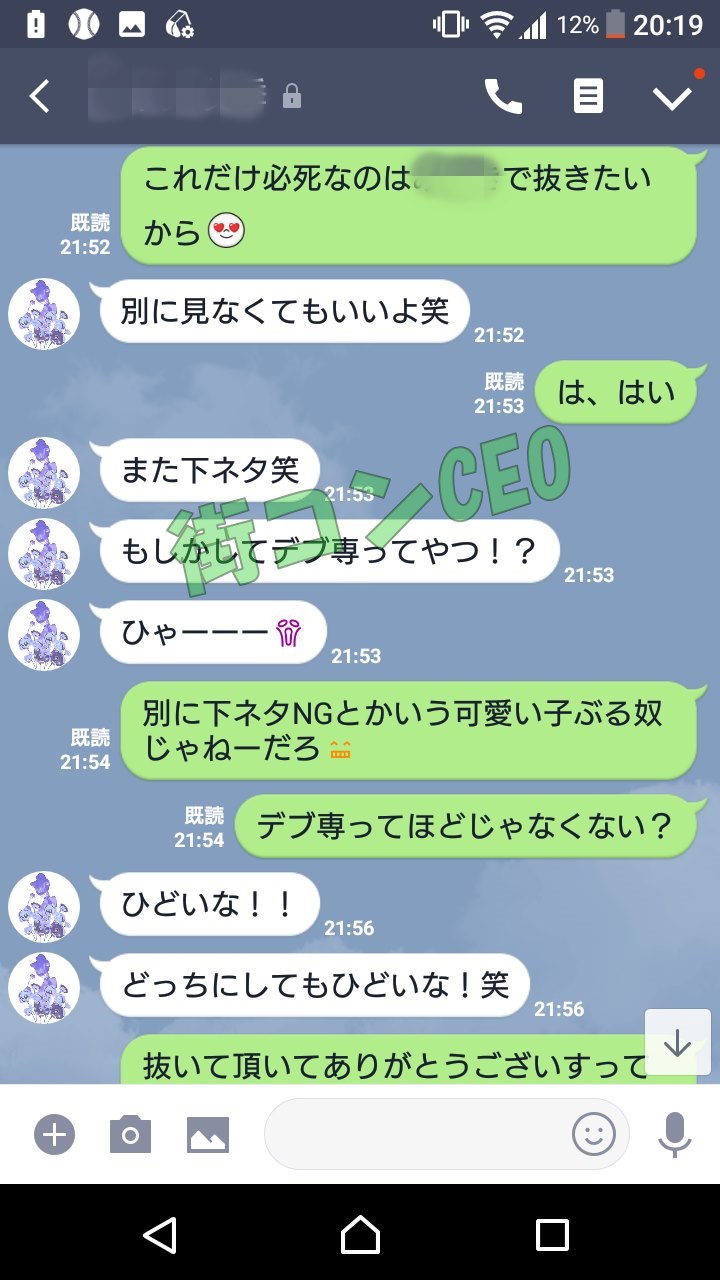Open the notes icon in header
Screen dimensions: 720x1280
pos(588,96)
